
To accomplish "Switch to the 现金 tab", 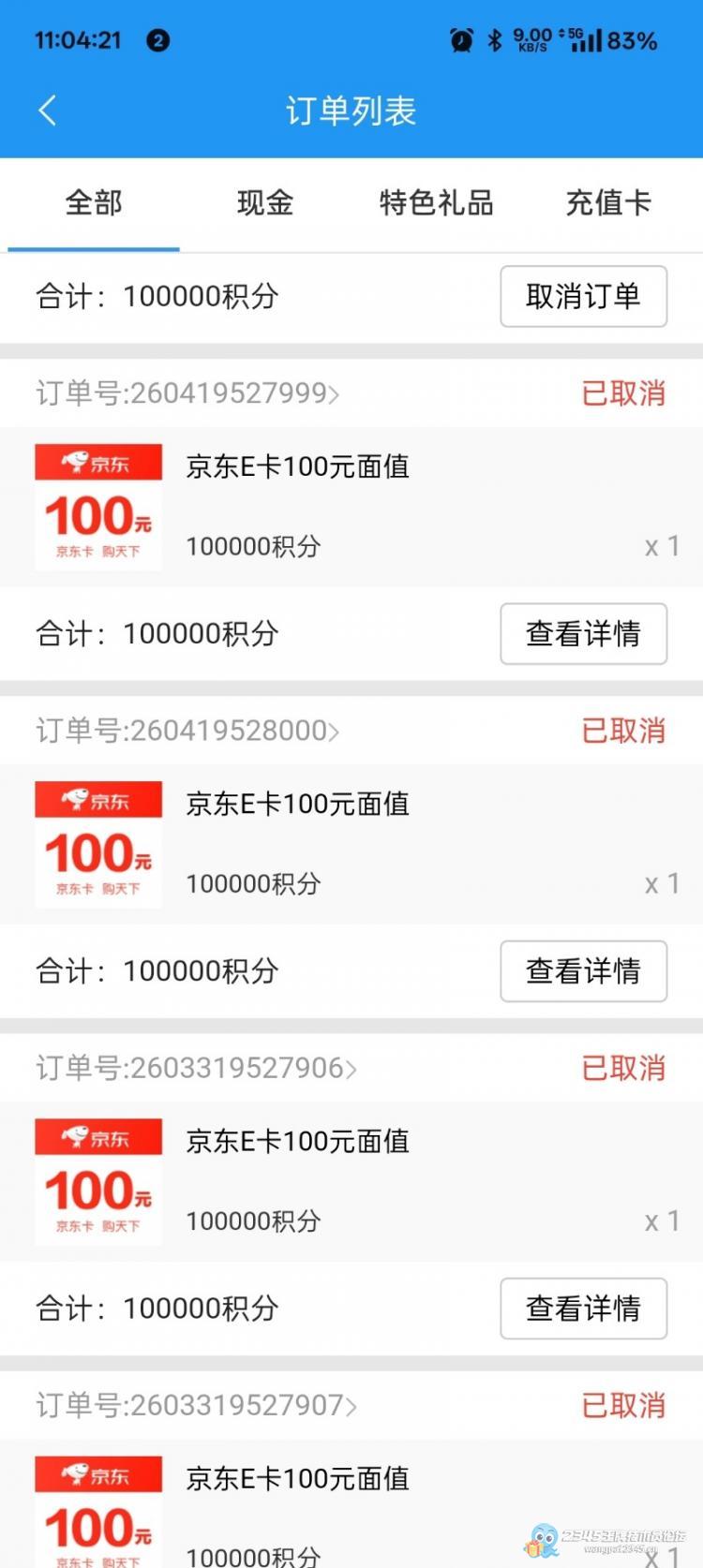I will coord(265,202).
